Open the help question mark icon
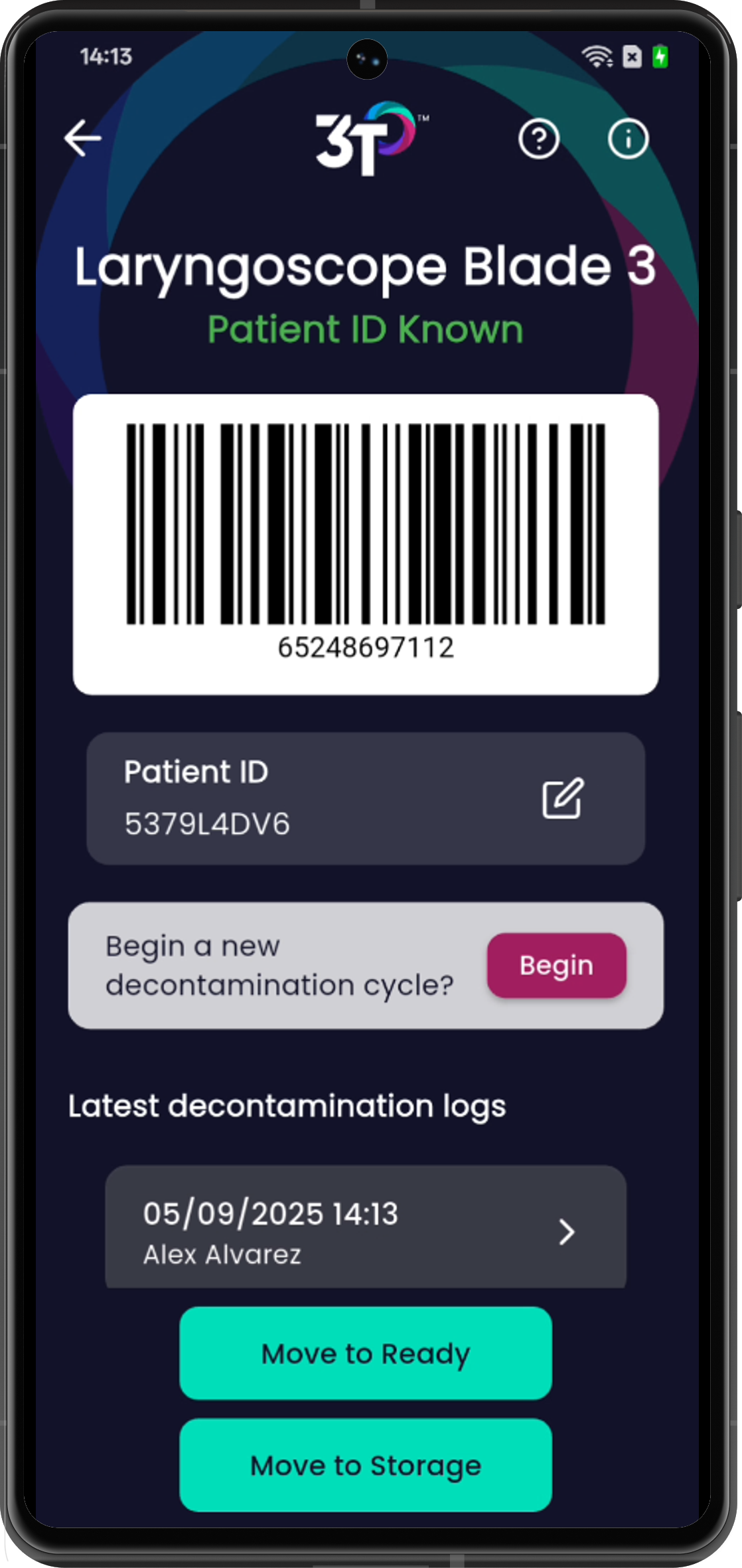 click(x=538, y=139)
